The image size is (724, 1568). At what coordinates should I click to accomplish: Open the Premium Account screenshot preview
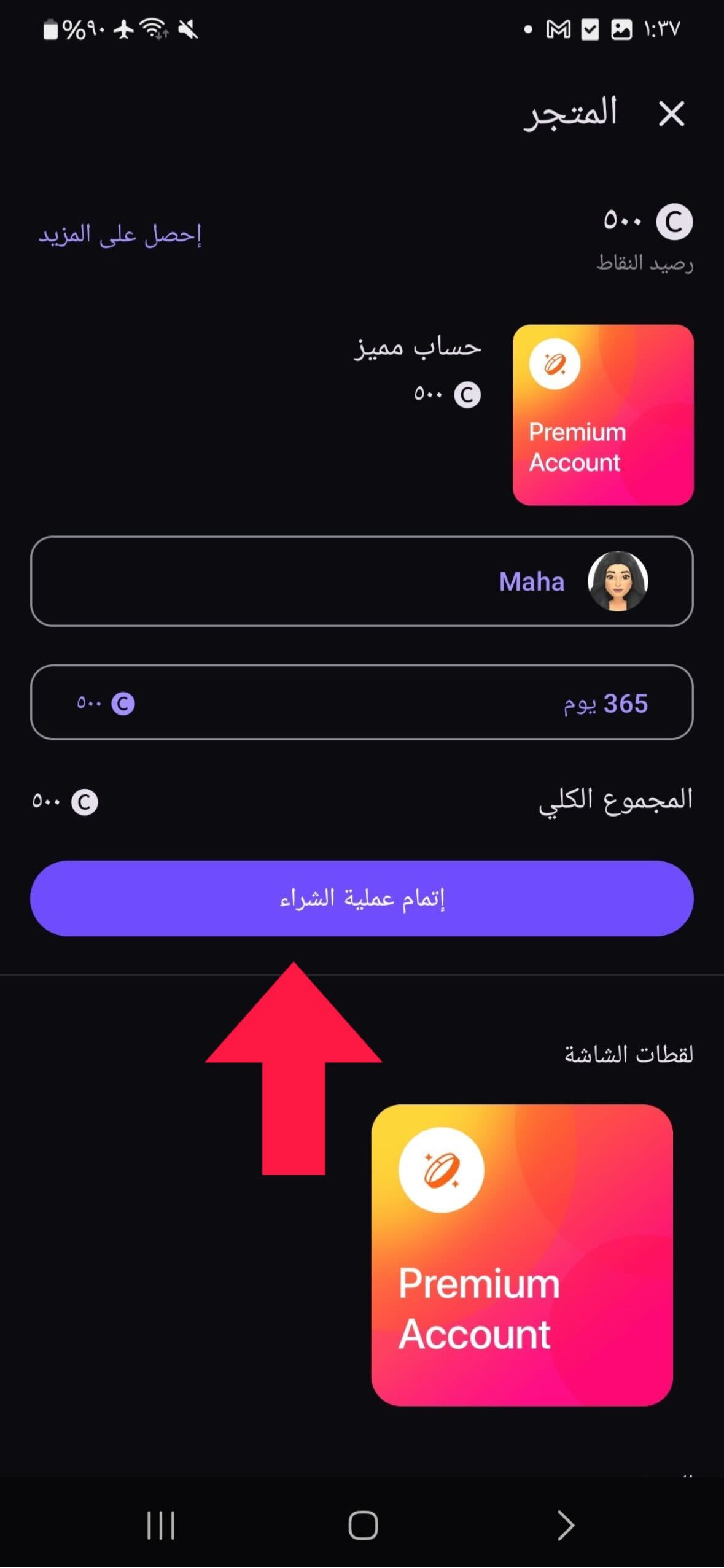[x=522, y=1254]
